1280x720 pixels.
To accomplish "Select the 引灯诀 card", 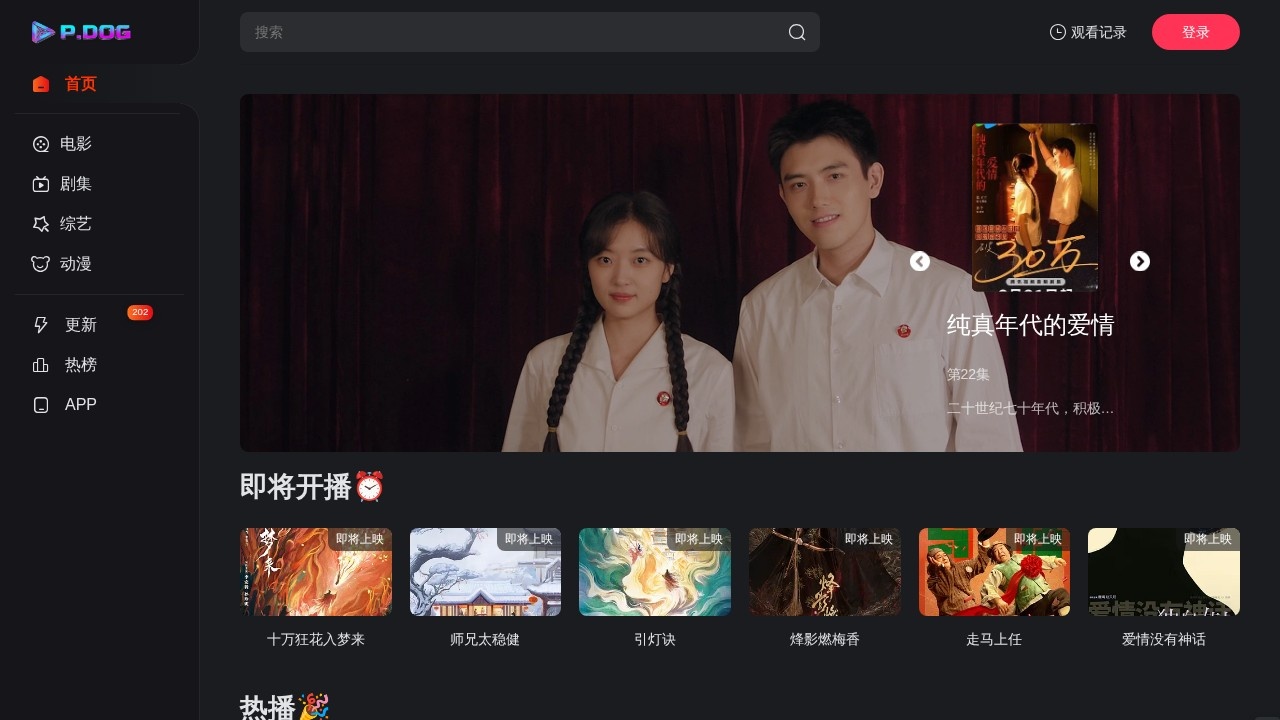I will point(655,572).
